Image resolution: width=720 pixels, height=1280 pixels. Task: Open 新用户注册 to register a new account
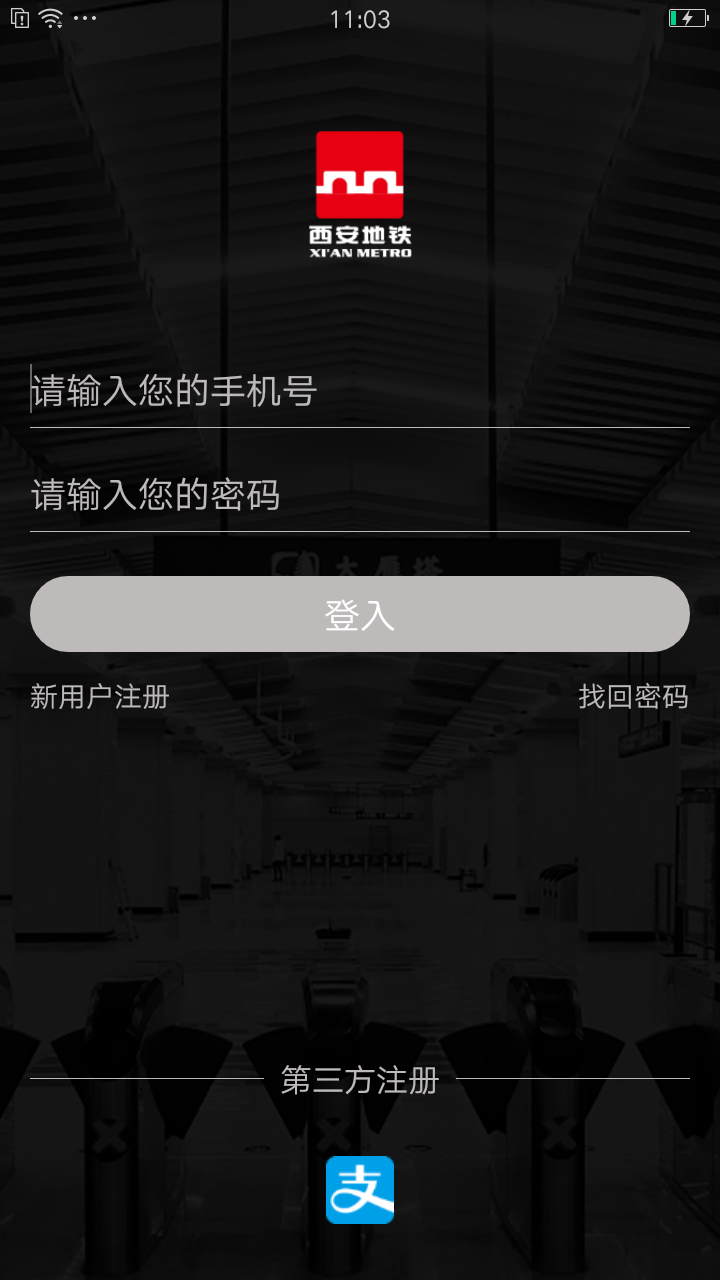pyautogui.click(x=97, y=697)
